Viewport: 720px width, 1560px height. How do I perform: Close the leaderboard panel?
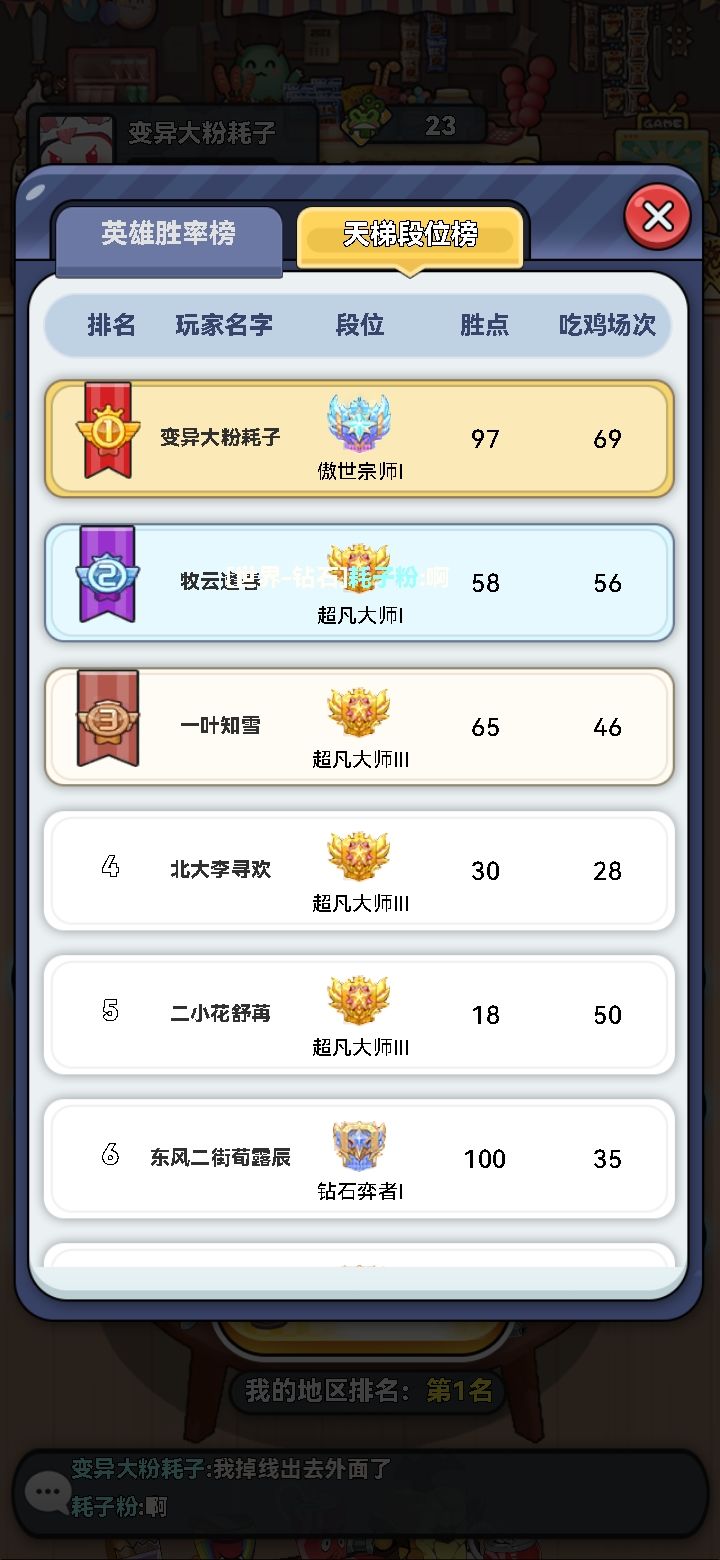657,216
